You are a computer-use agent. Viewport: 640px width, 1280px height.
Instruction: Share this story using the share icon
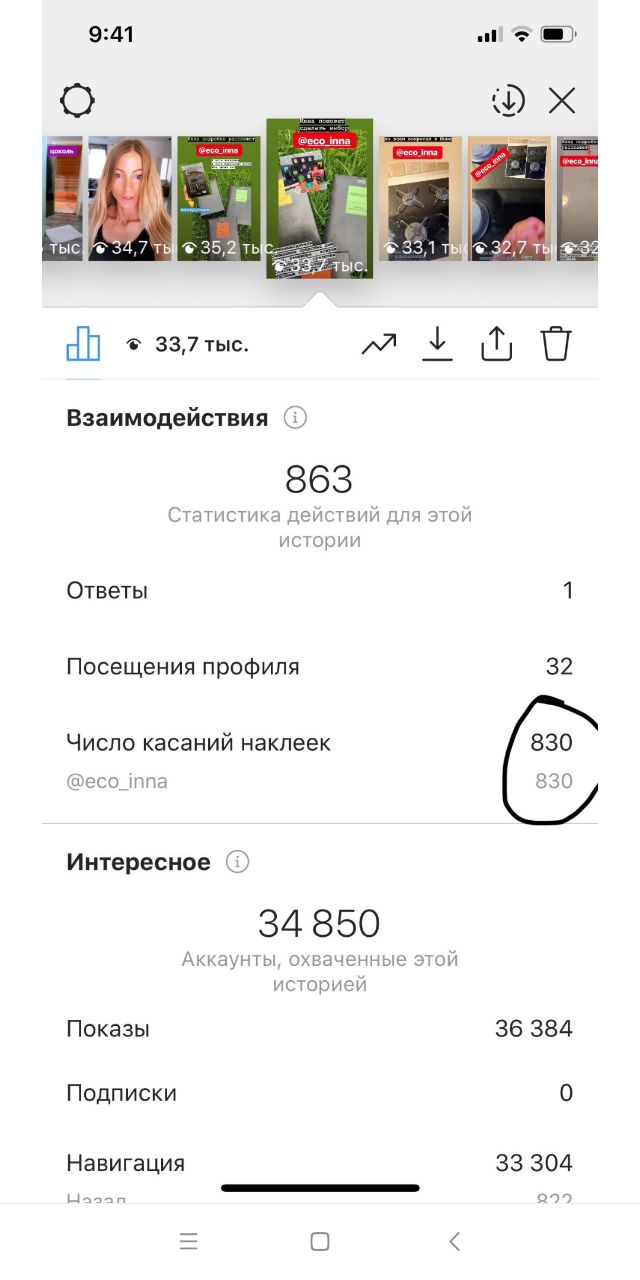(x=496, y=344)
